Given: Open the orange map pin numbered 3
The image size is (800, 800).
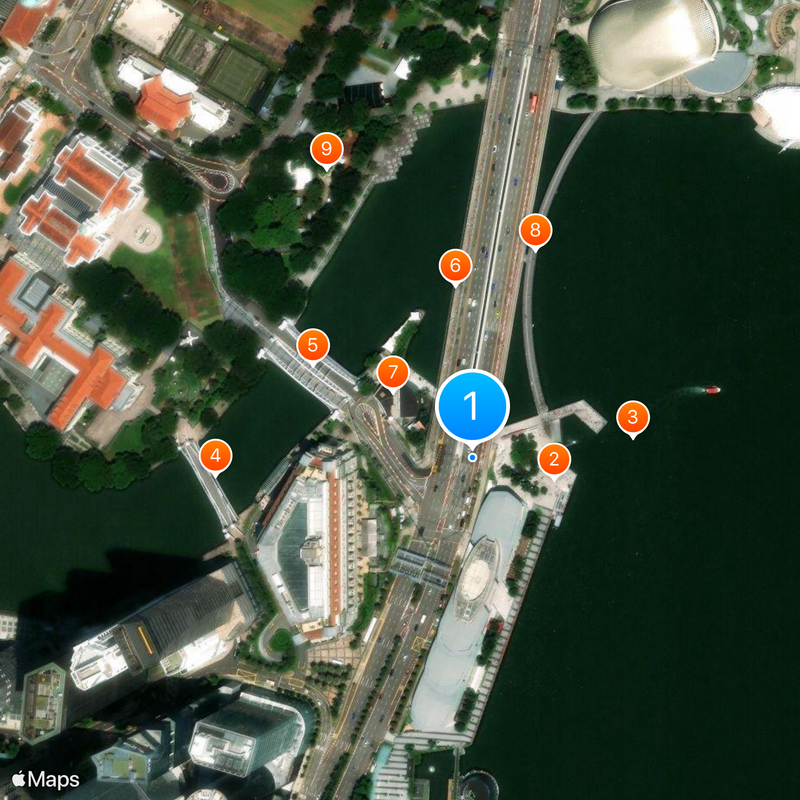Looking at the screenshot, I should point(632,416).
